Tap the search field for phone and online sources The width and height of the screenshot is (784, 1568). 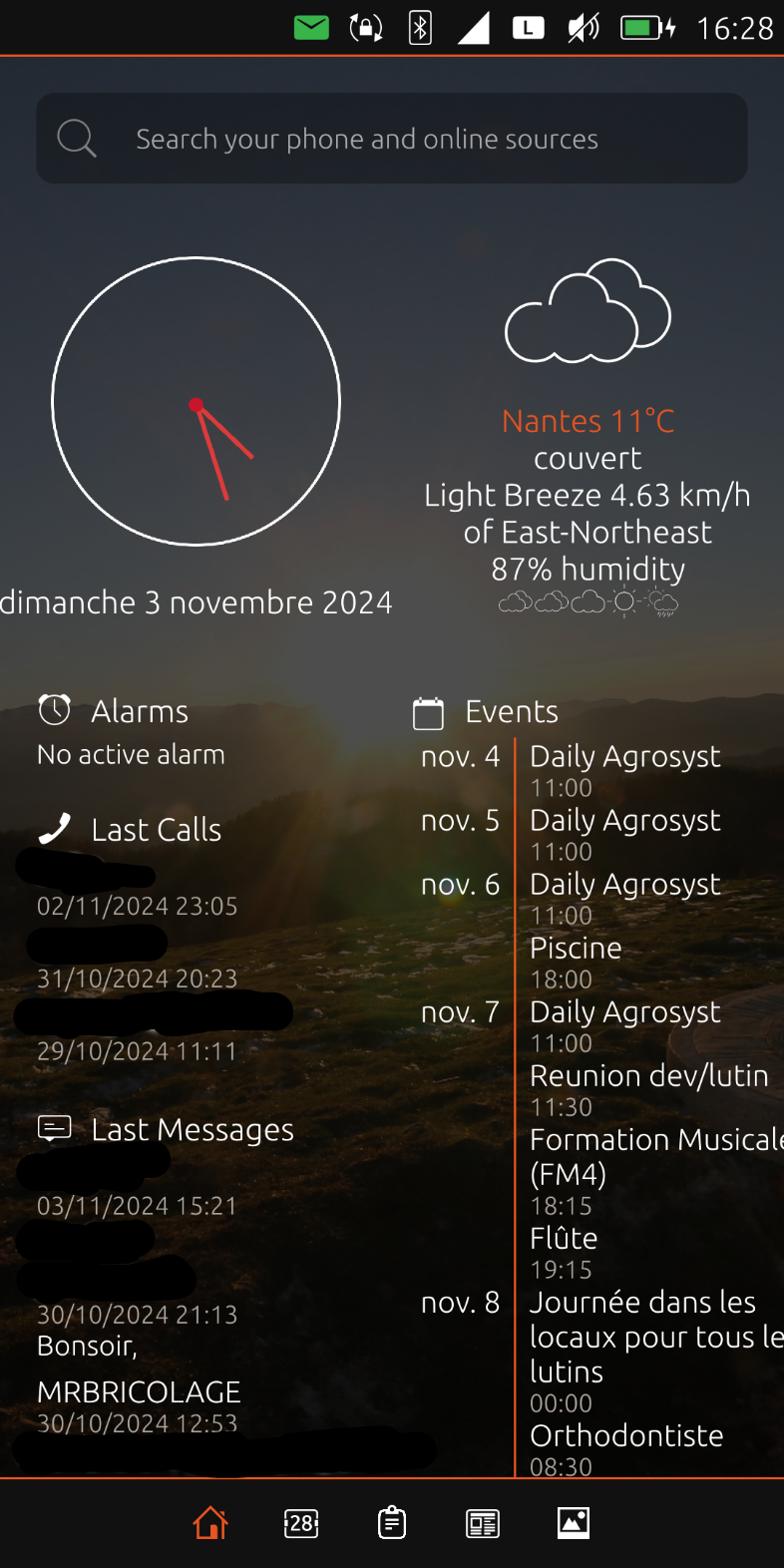(391, 139)
